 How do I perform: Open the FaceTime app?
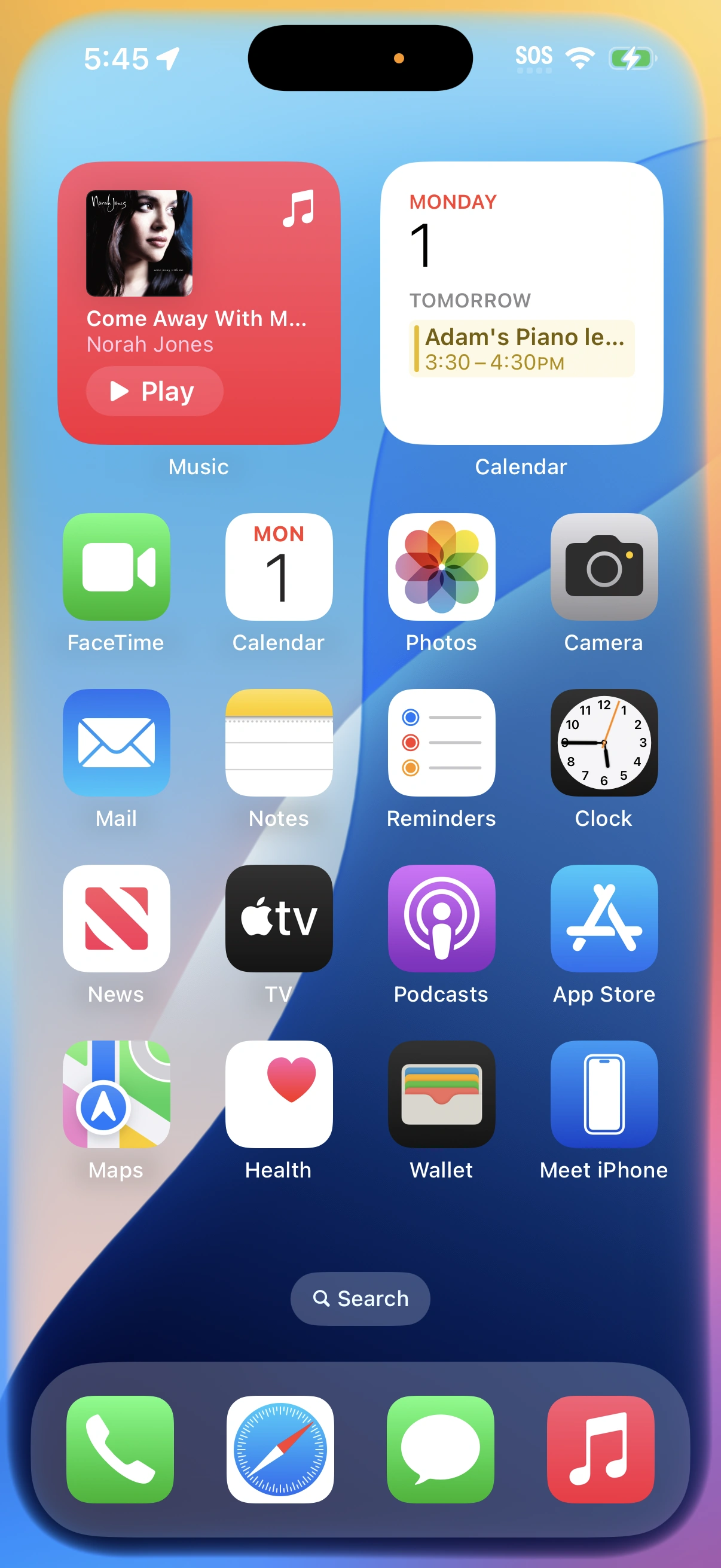click(x=116, y=567)
